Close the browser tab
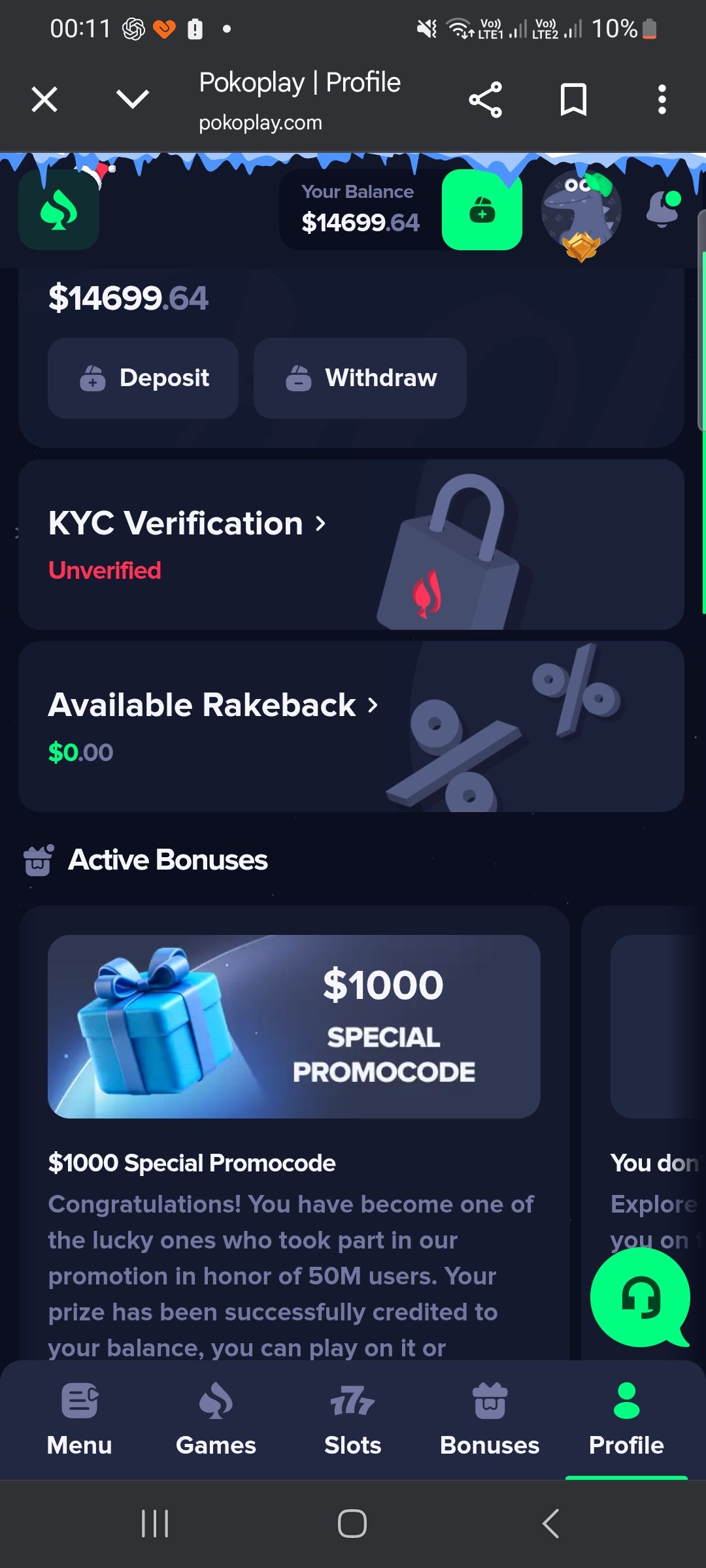This screenshot has width=706, height=1568. tap(44, 100)
